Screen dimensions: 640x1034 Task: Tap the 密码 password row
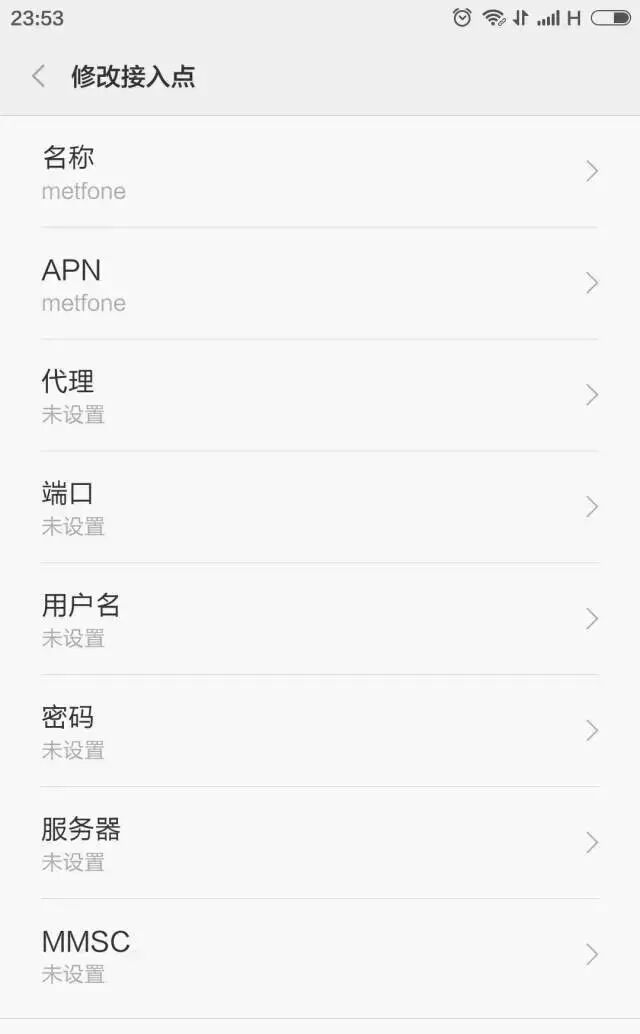pos(320,731)
